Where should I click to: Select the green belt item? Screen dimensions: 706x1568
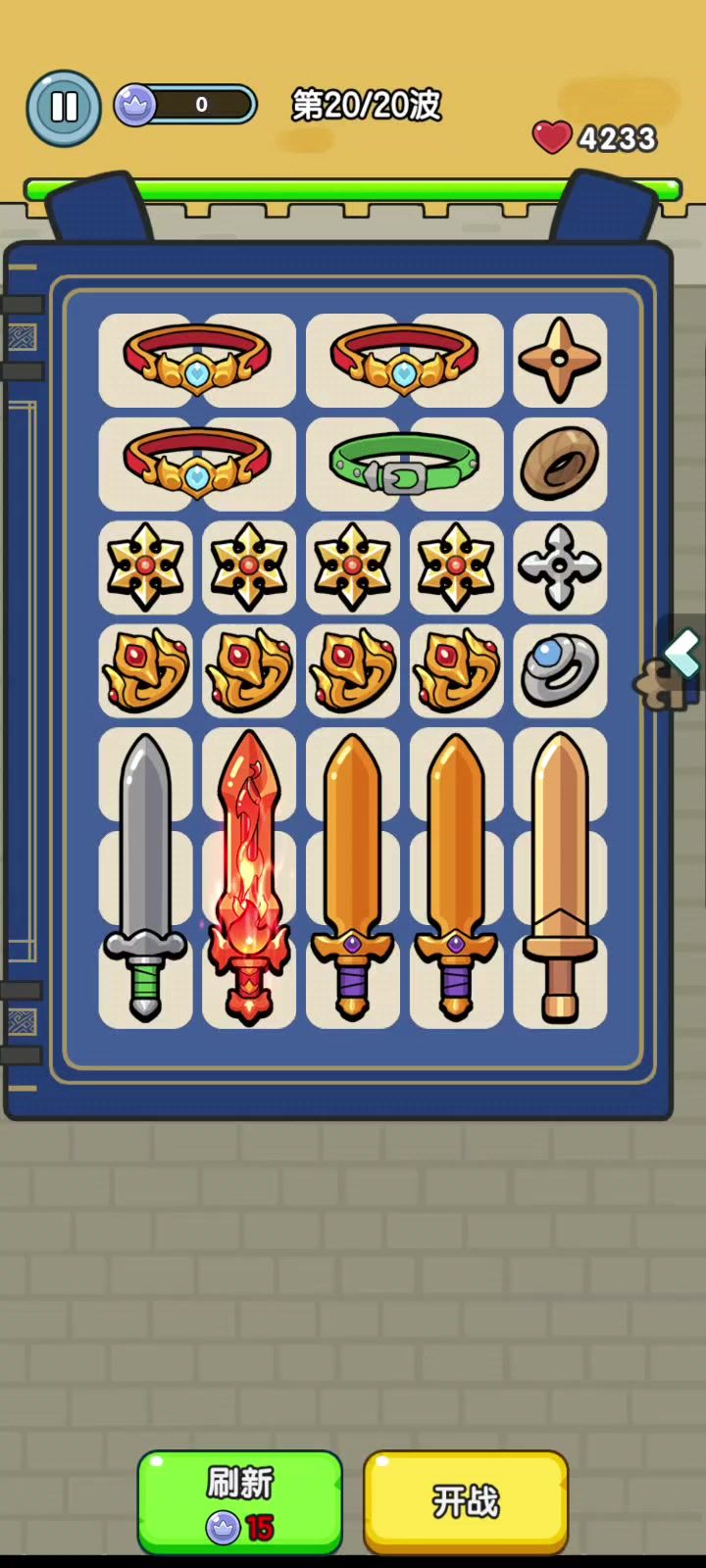pos(404,465)
